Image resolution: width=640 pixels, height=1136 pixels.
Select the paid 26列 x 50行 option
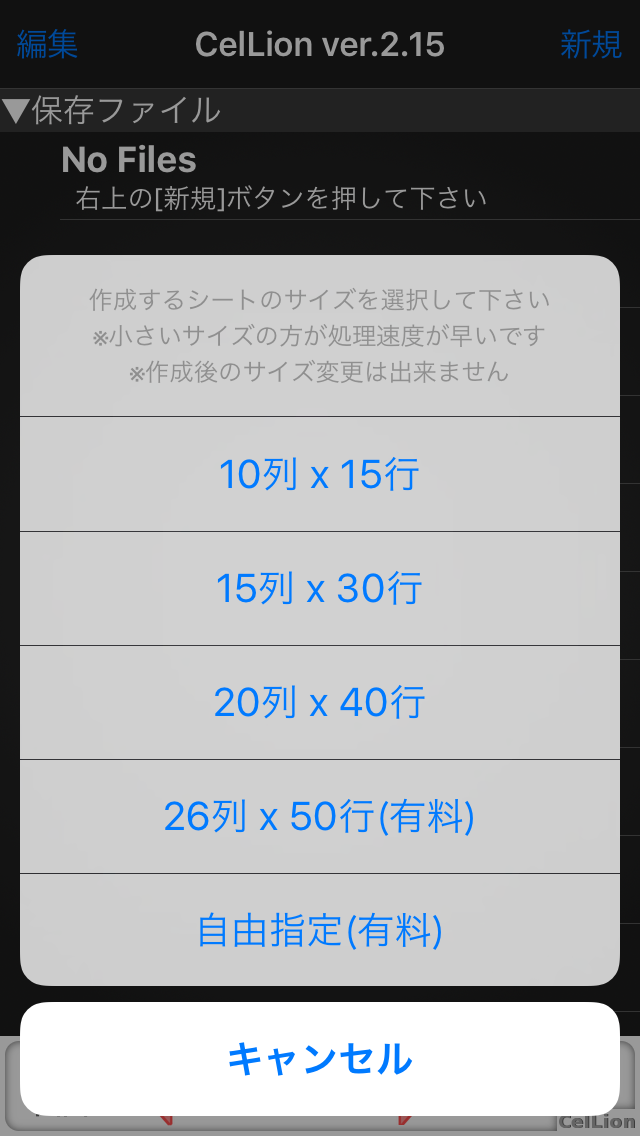[x=320, y=816]
